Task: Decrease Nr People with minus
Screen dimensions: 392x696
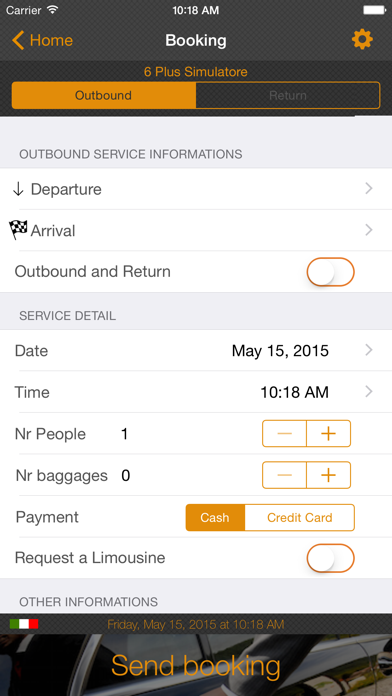Action: pyautogui.click(x=284, y=434)
